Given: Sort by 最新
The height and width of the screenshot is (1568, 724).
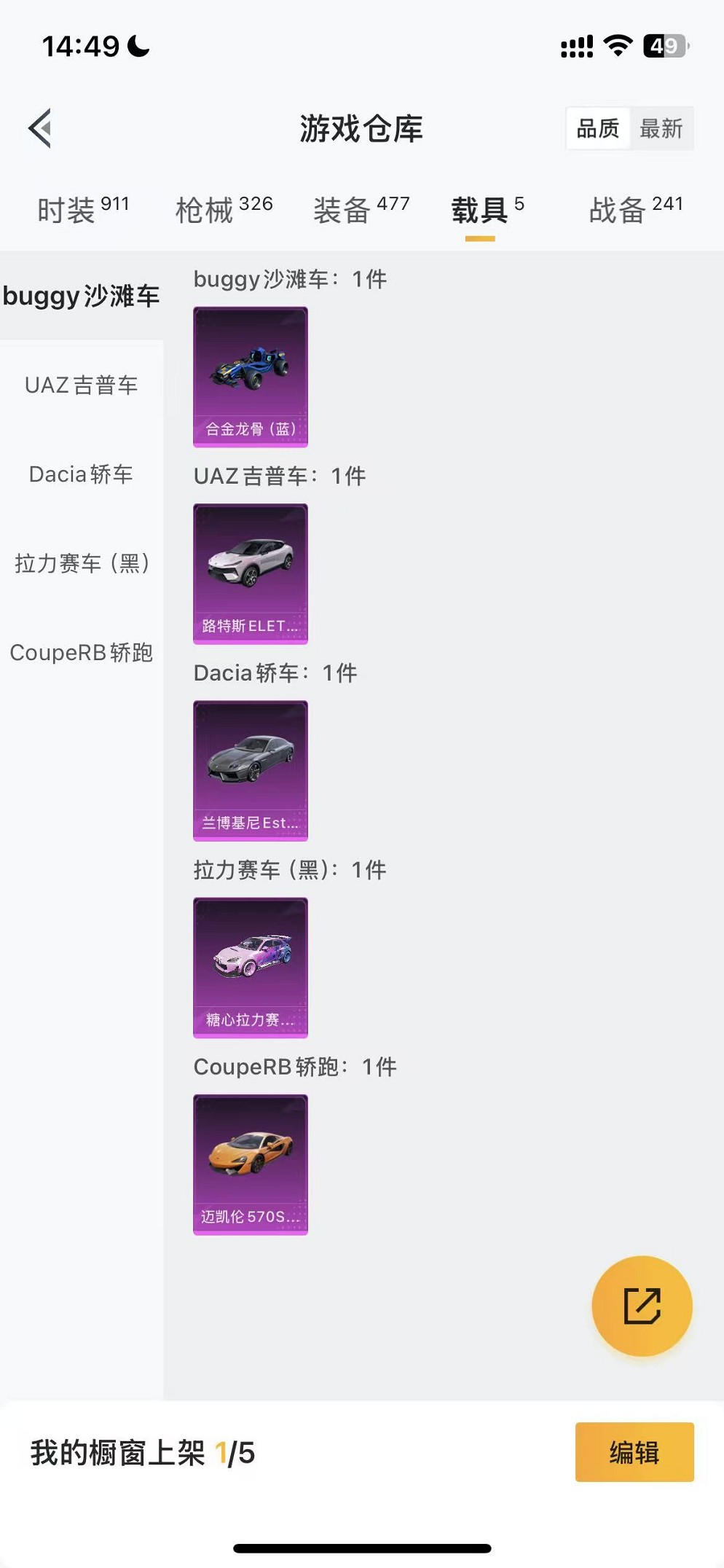Looking at the screenshot, I should coord(661,129).
